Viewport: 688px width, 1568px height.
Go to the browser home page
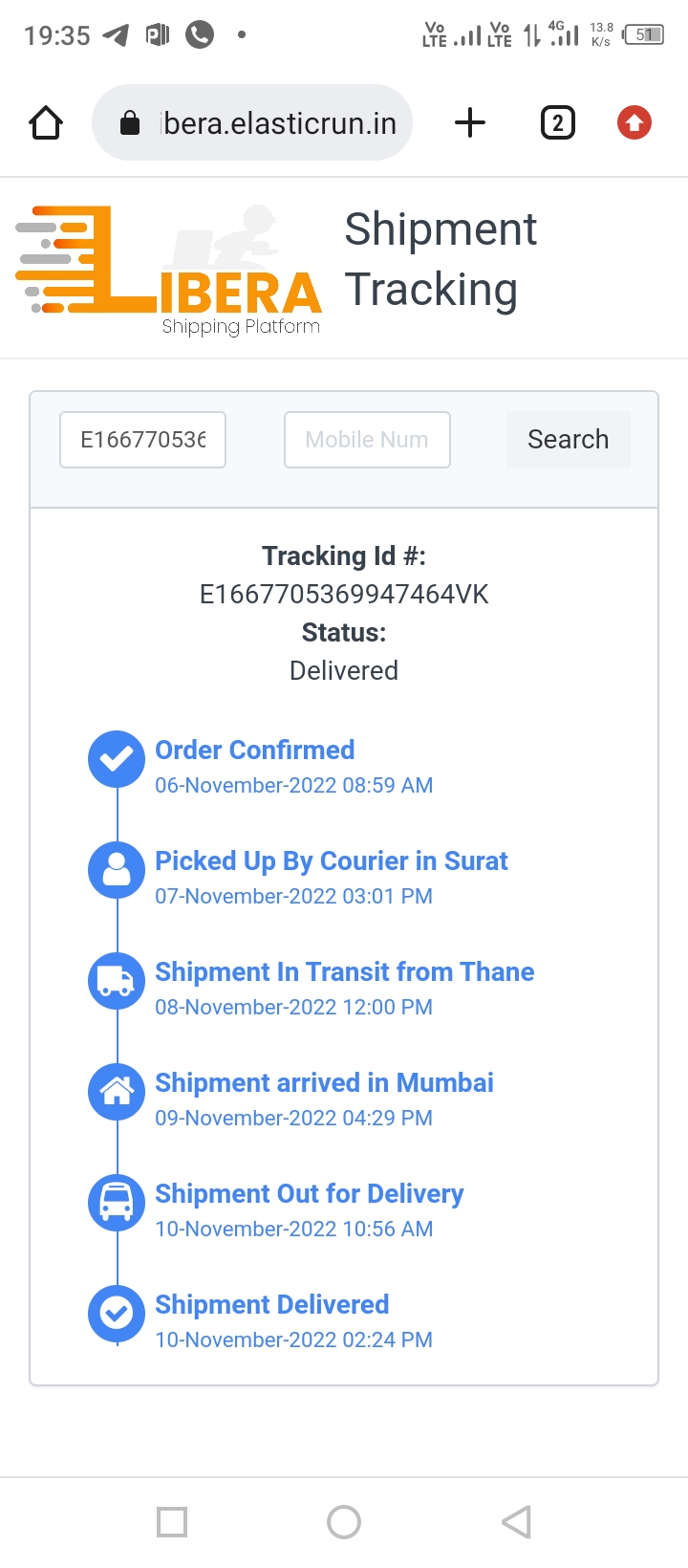click(x=46, y=122)
